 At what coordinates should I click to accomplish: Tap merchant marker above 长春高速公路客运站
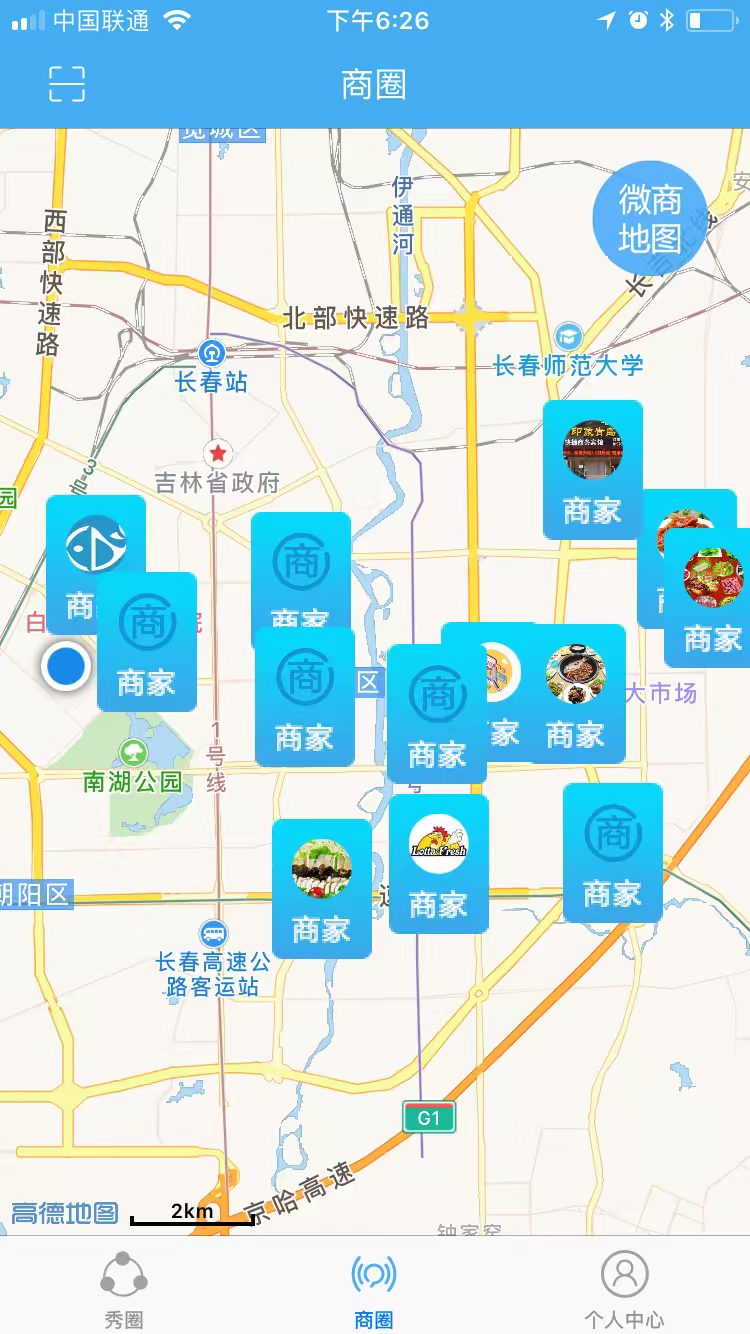[321, 889]
